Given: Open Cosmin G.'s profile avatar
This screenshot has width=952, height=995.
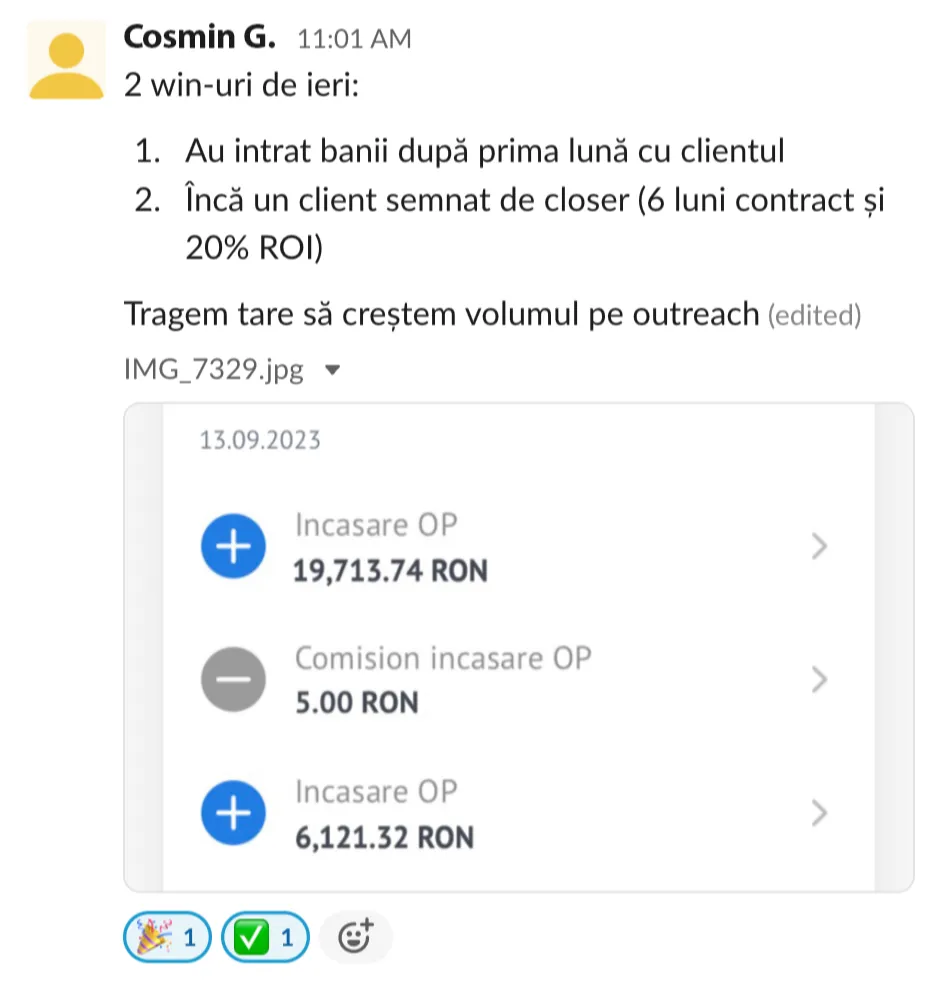Looking at the screenshot, I should click(66, 61).
